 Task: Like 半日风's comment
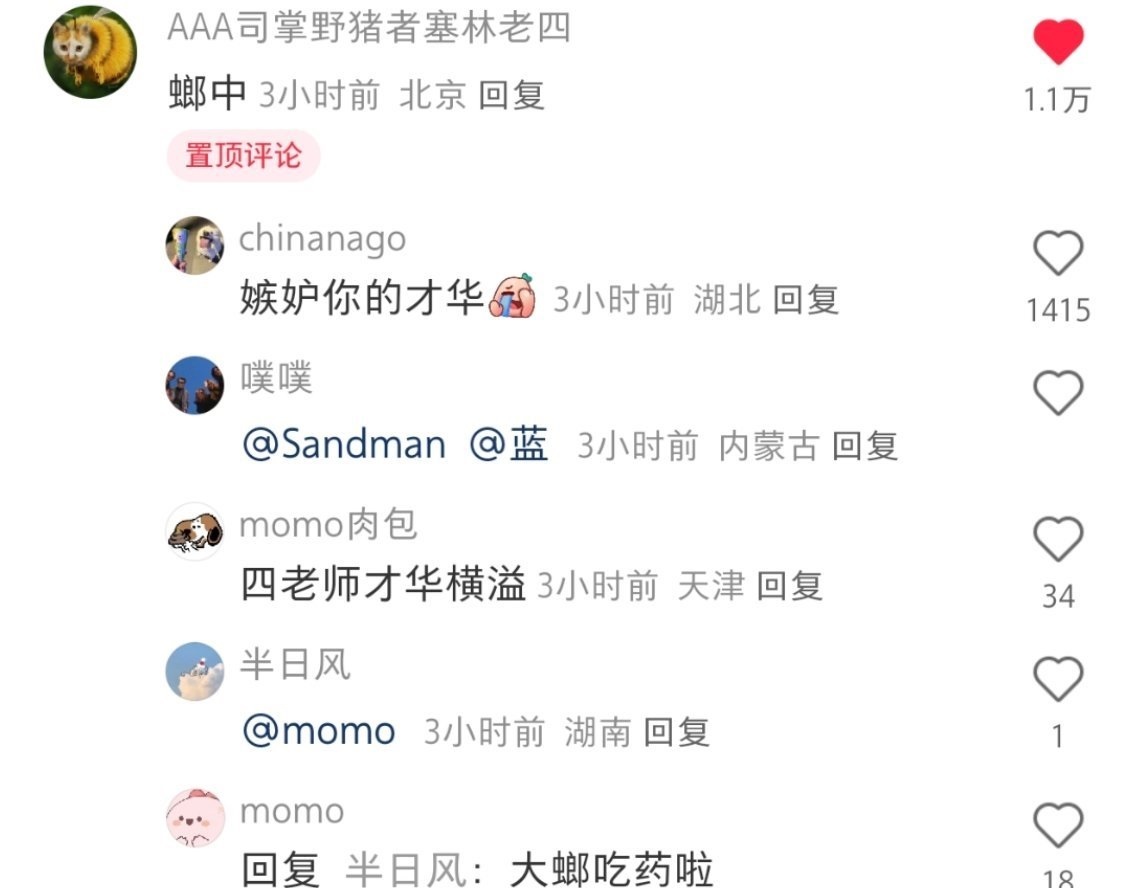tap(1057, 680)
